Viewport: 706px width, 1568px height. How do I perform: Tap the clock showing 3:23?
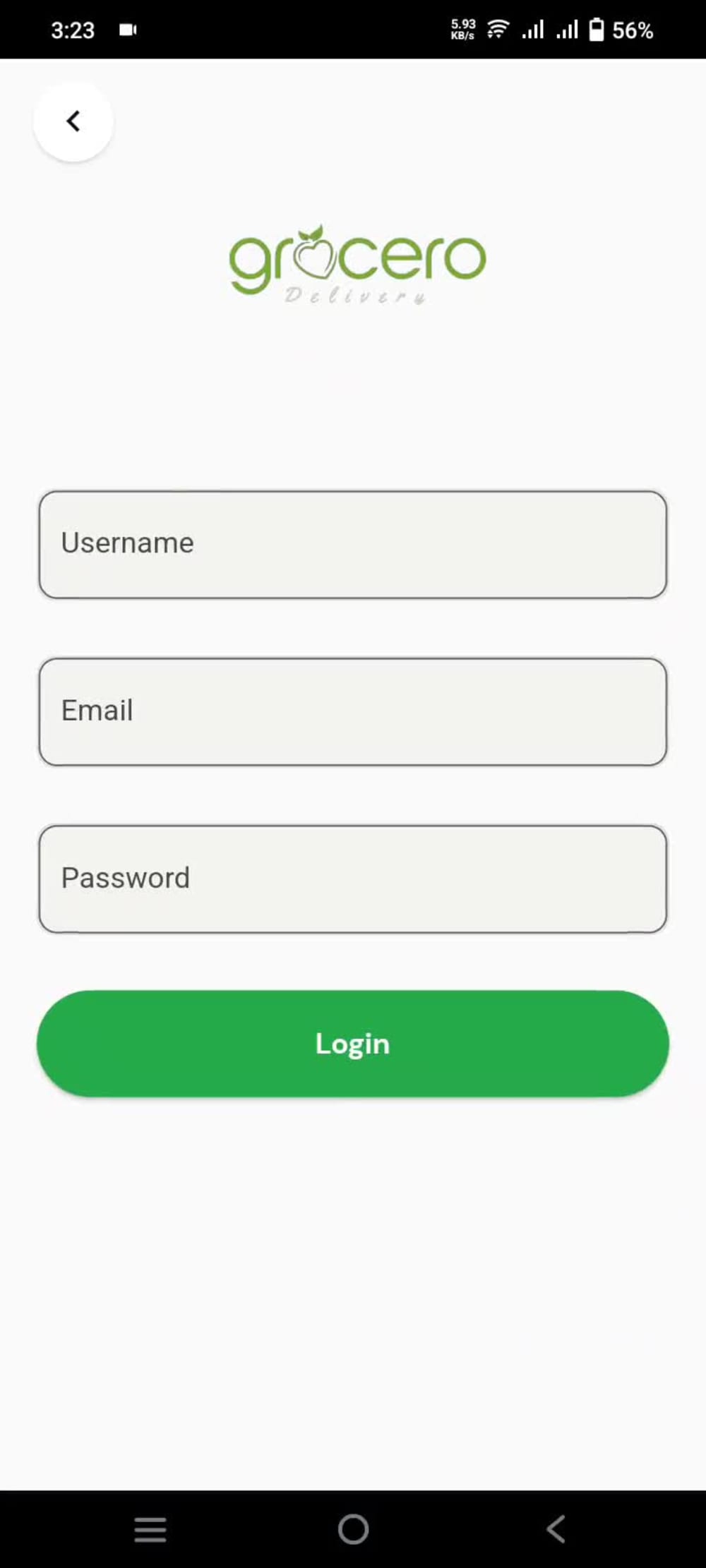72,30
